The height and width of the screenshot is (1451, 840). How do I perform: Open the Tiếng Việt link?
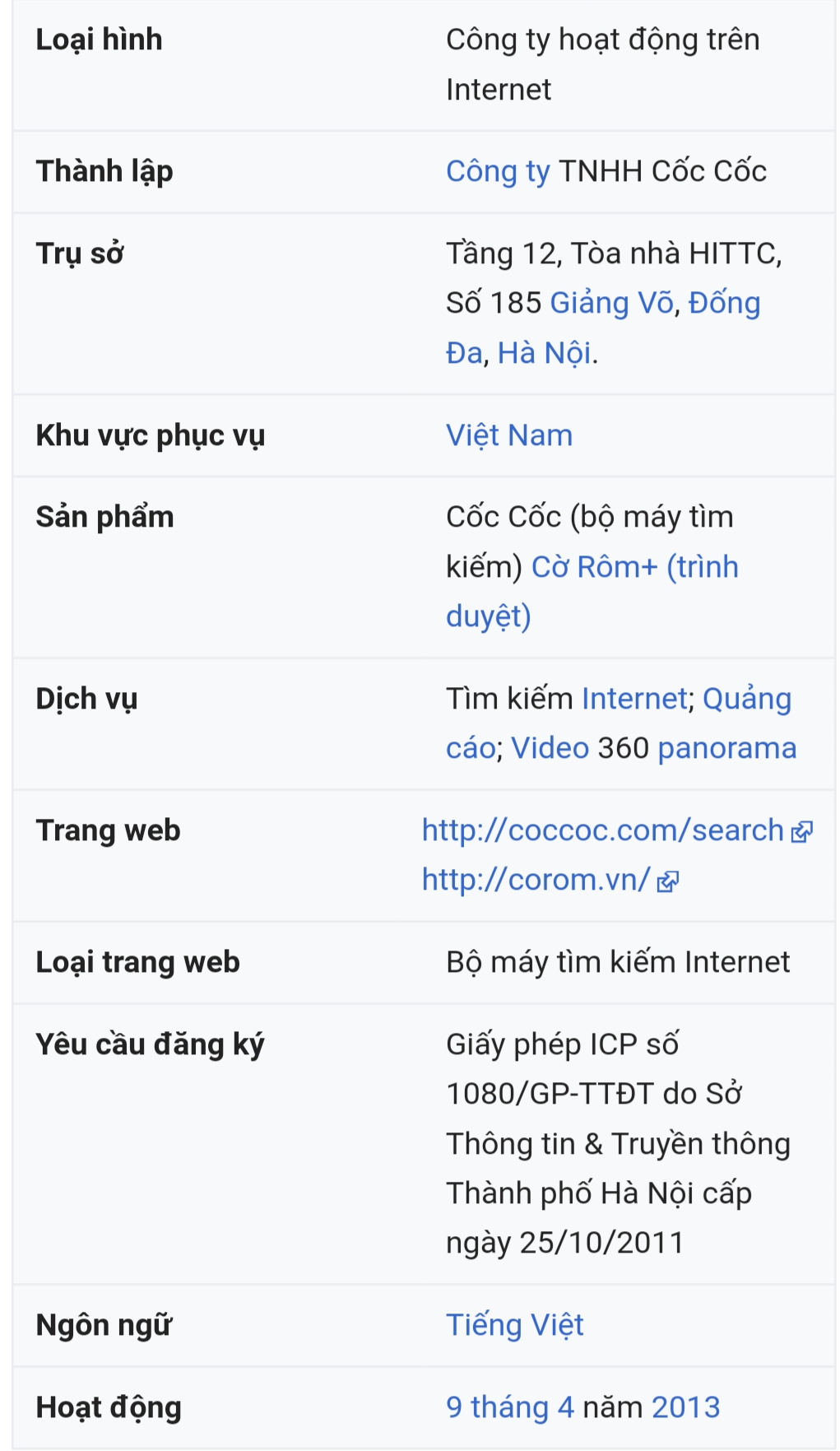tap(515, 1325)
